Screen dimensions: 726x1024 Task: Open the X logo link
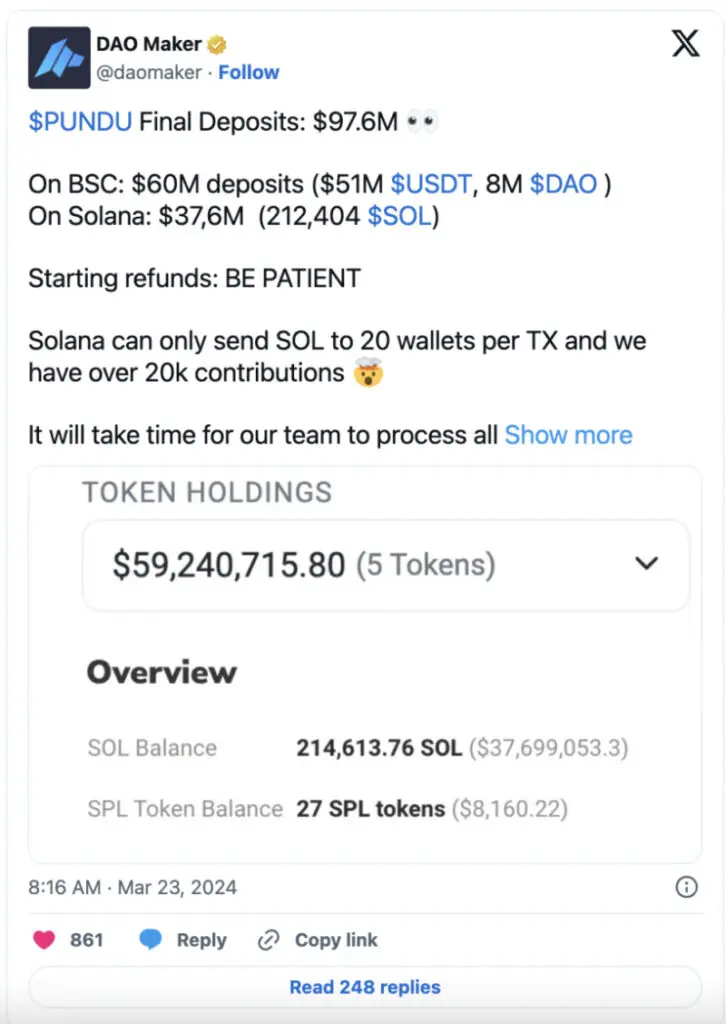685,44
